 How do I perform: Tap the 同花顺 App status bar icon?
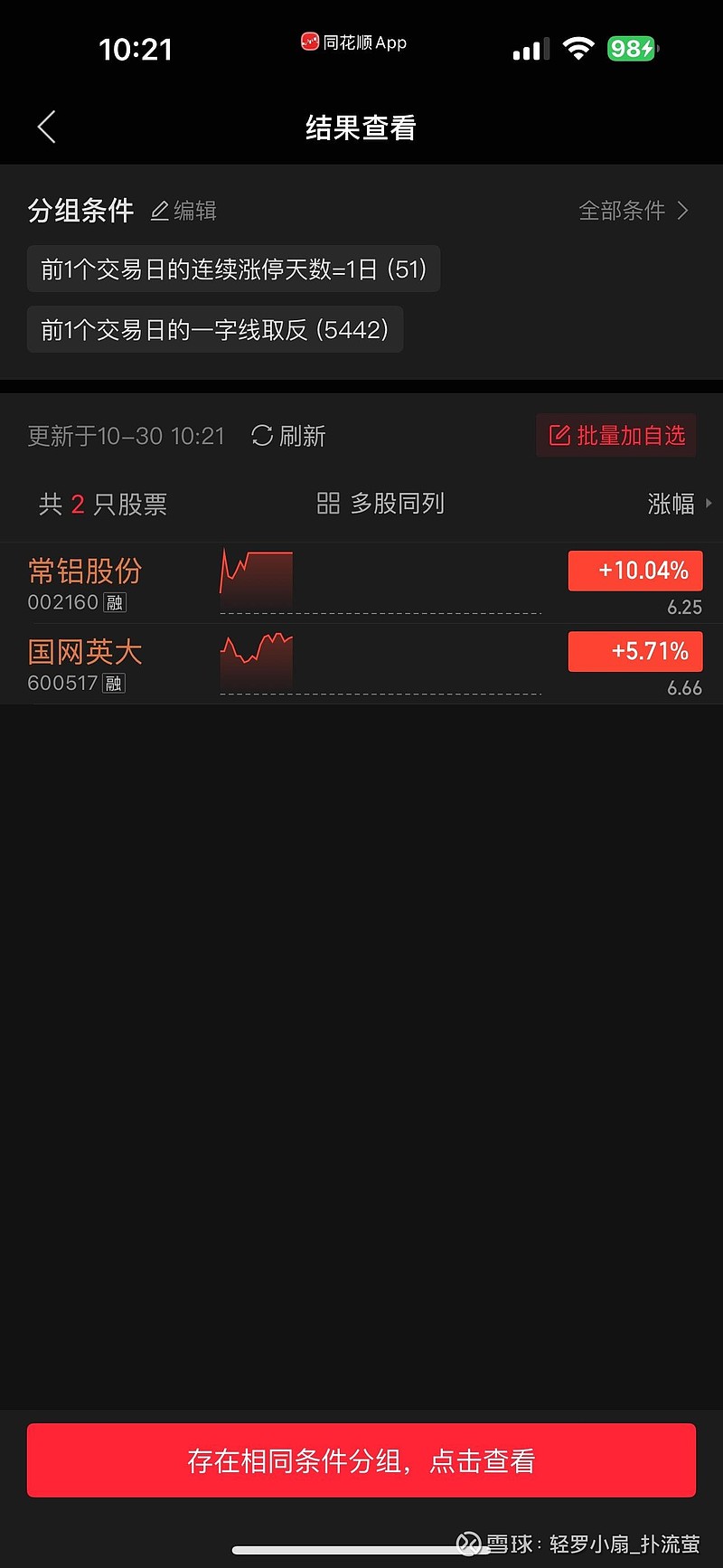[x=308, y=42]
